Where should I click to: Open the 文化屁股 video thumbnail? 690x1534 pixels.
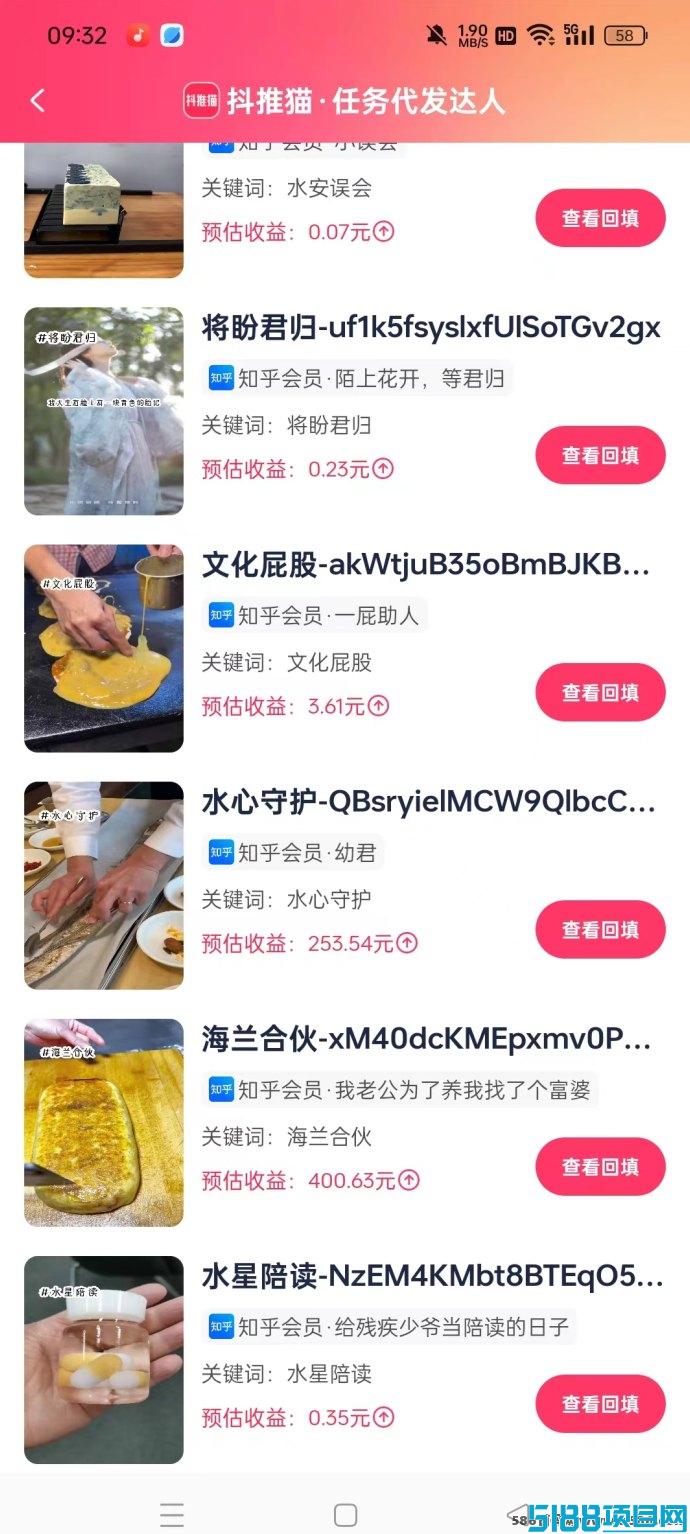coord(104,648)
